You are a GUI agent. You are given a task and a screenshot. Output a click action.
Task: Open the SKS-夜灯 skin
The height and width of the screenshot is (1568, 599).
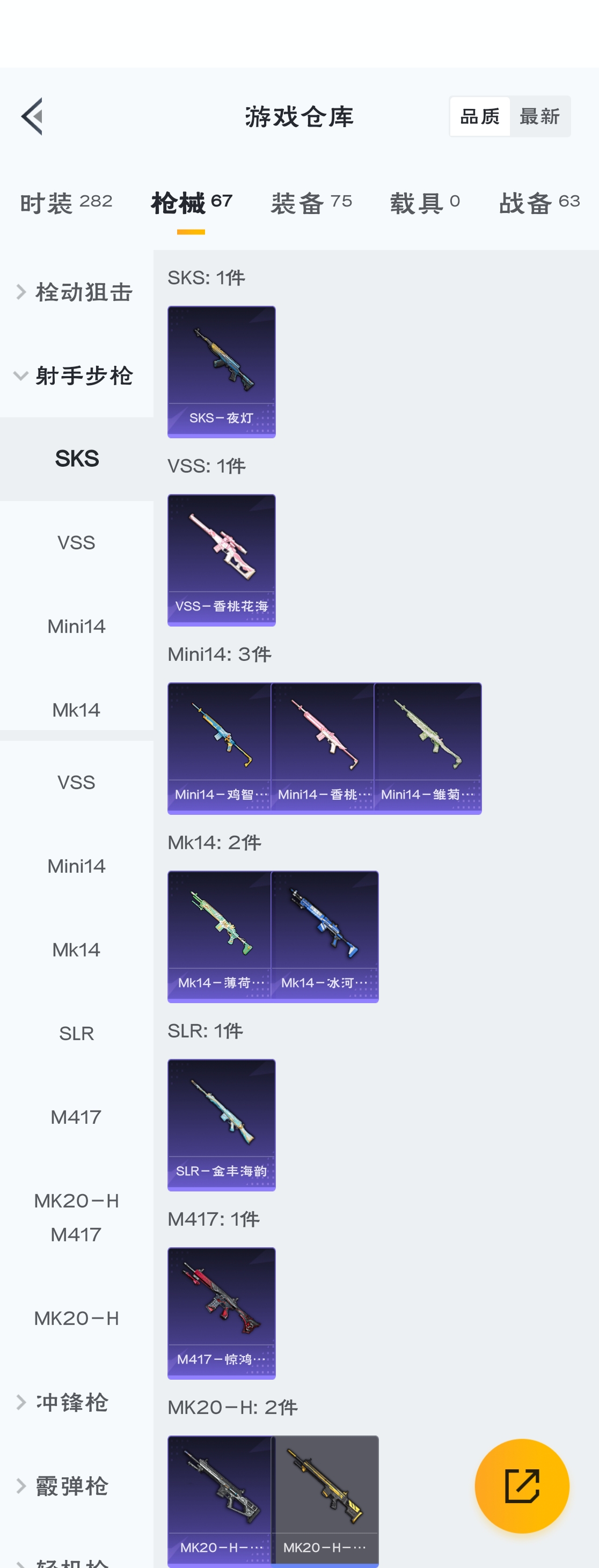pos(222,371)
